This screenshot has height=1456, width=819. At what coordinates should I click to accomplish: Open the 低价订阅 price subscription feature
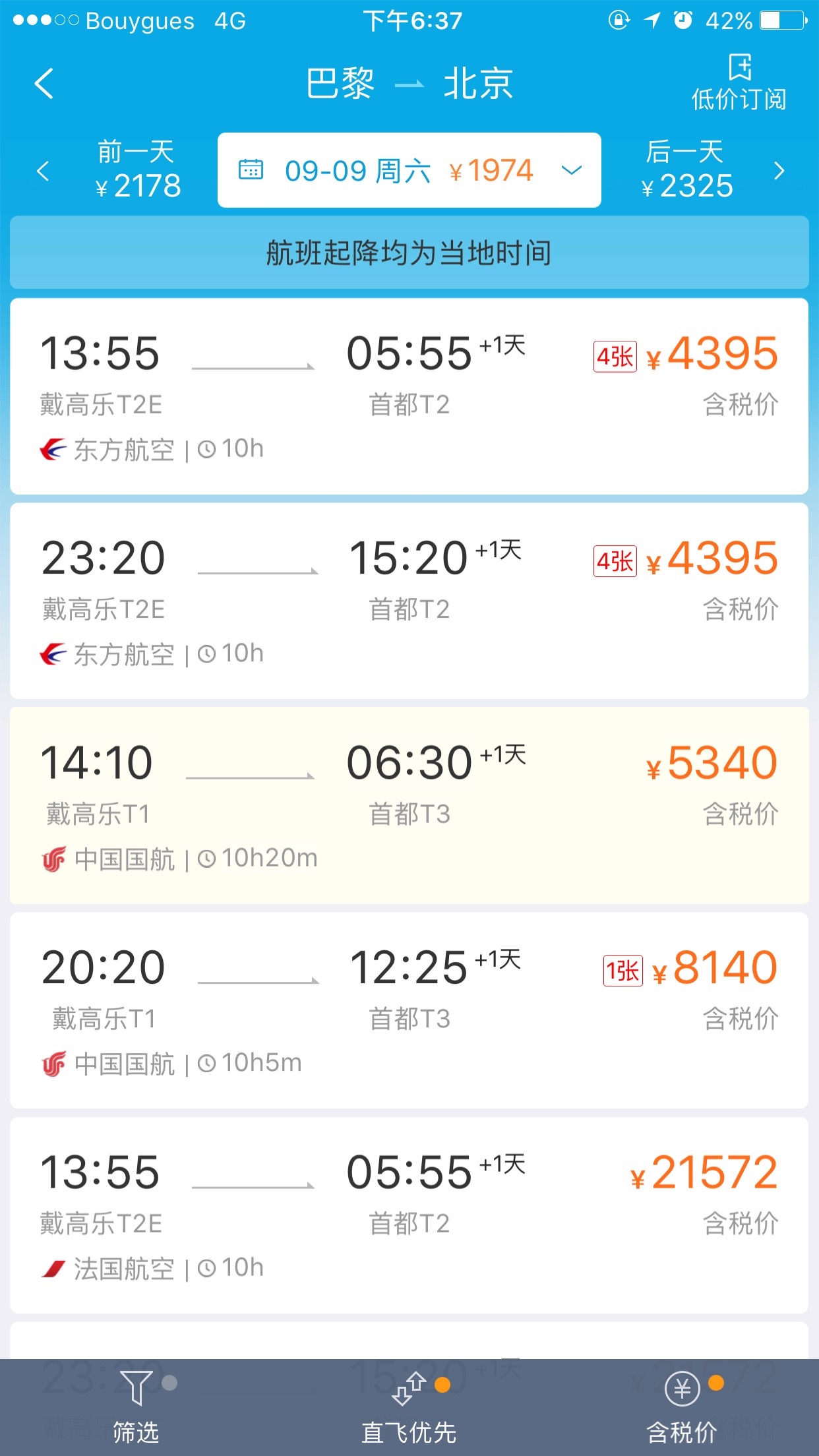click(x=739, y=84)
